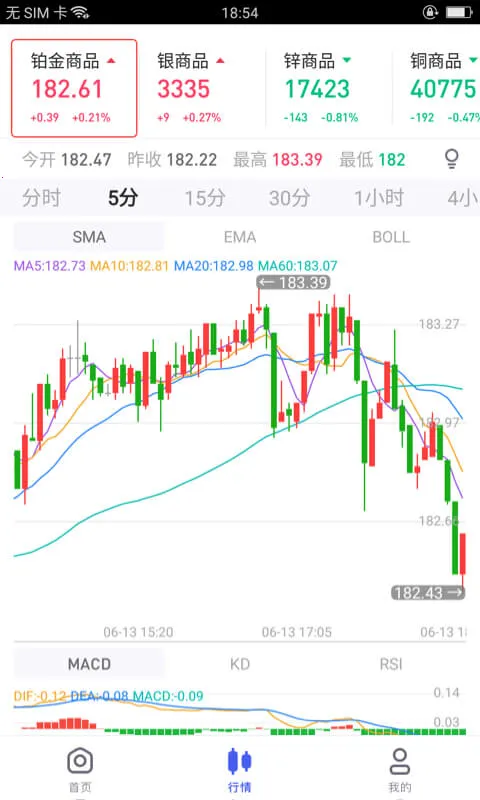This screenshot has height=800, width=480.
Task: Show the 30分 chart interval
Action: 289,197
